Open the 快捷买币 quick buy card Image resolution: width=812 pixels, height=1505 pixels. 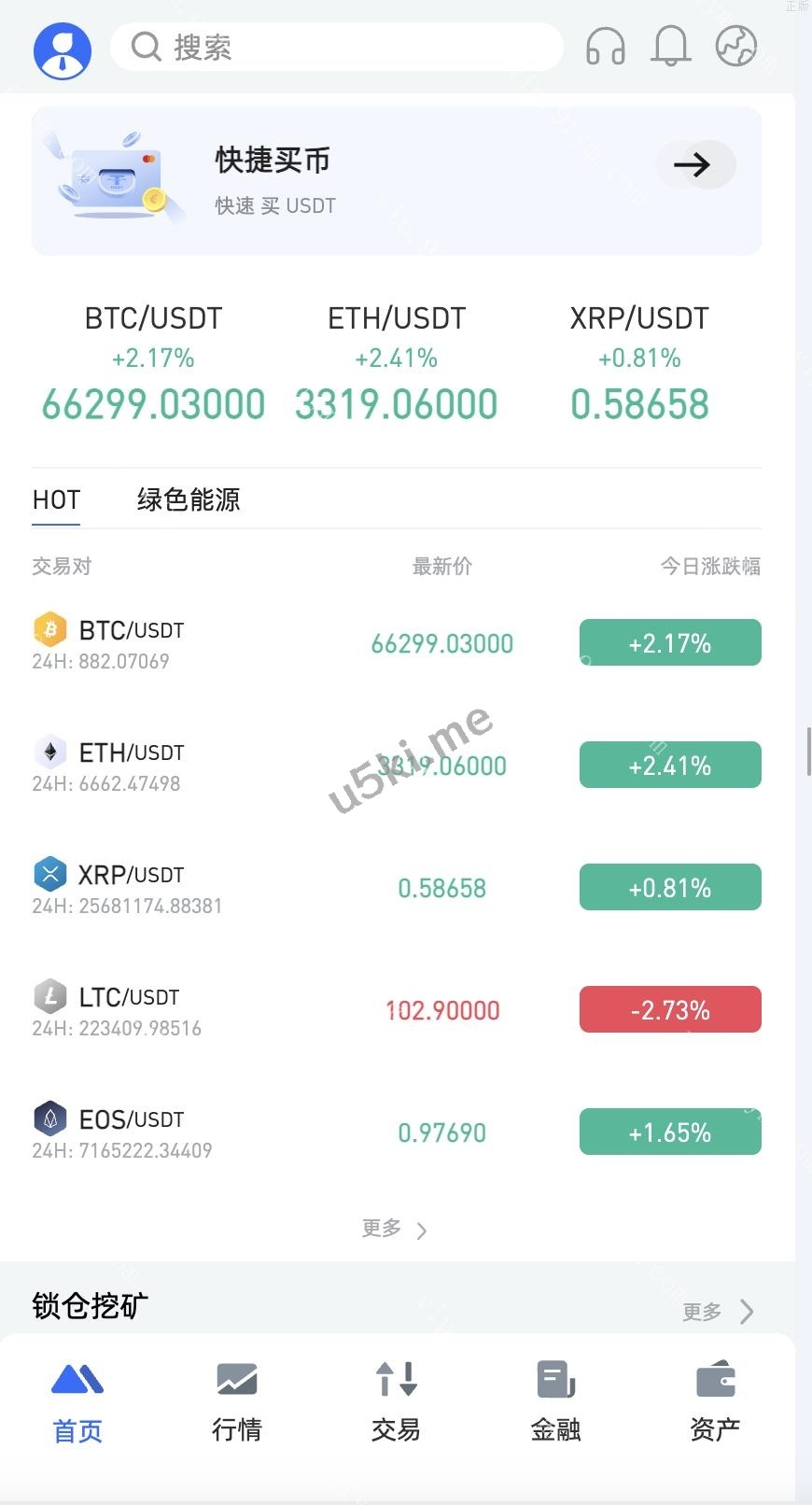[x=397, y=180]
